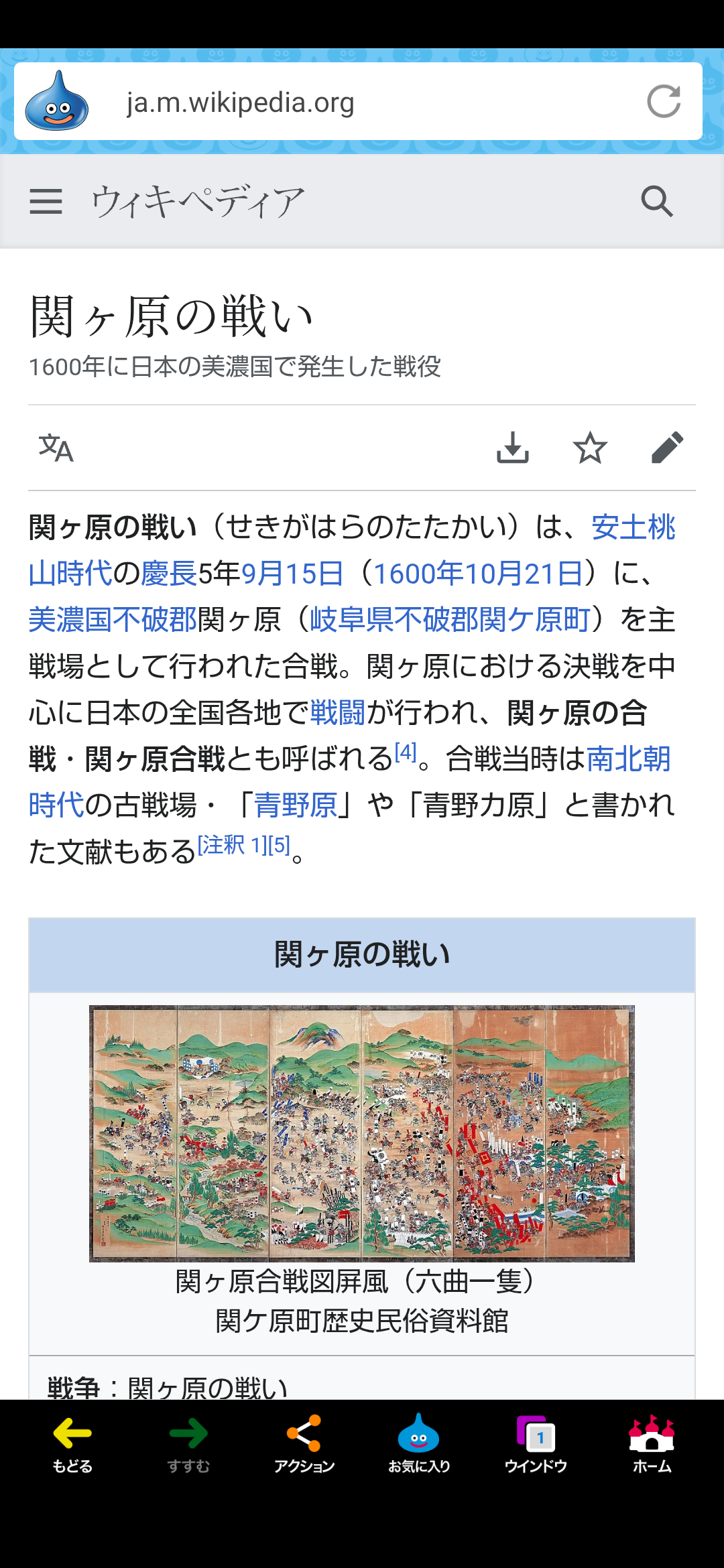
Task: Edit the article with the pencil icon
Action: [x=667, y=448]
